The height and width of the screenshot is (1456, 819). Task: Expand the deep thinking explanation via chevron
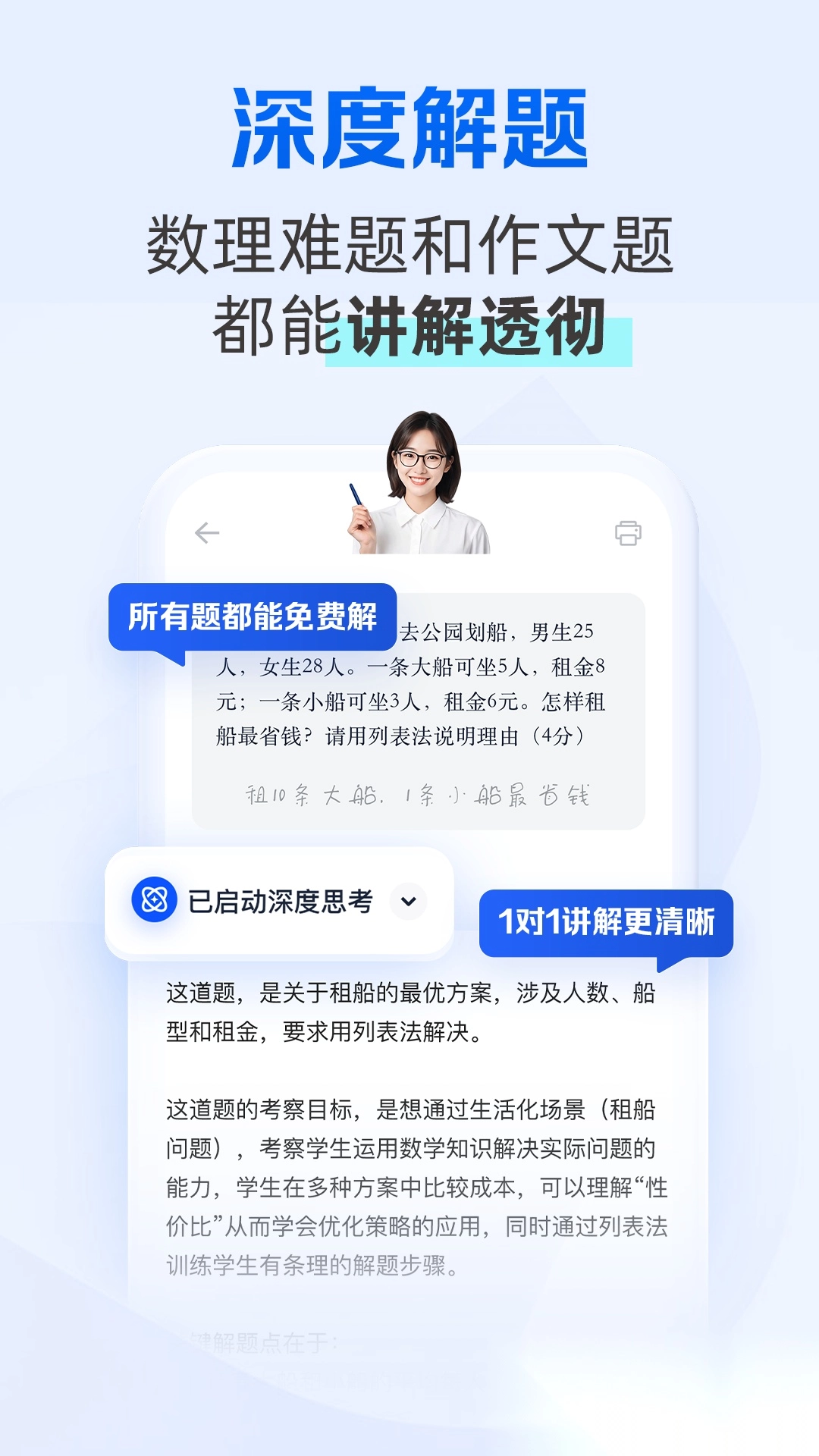tap(406, 903)
